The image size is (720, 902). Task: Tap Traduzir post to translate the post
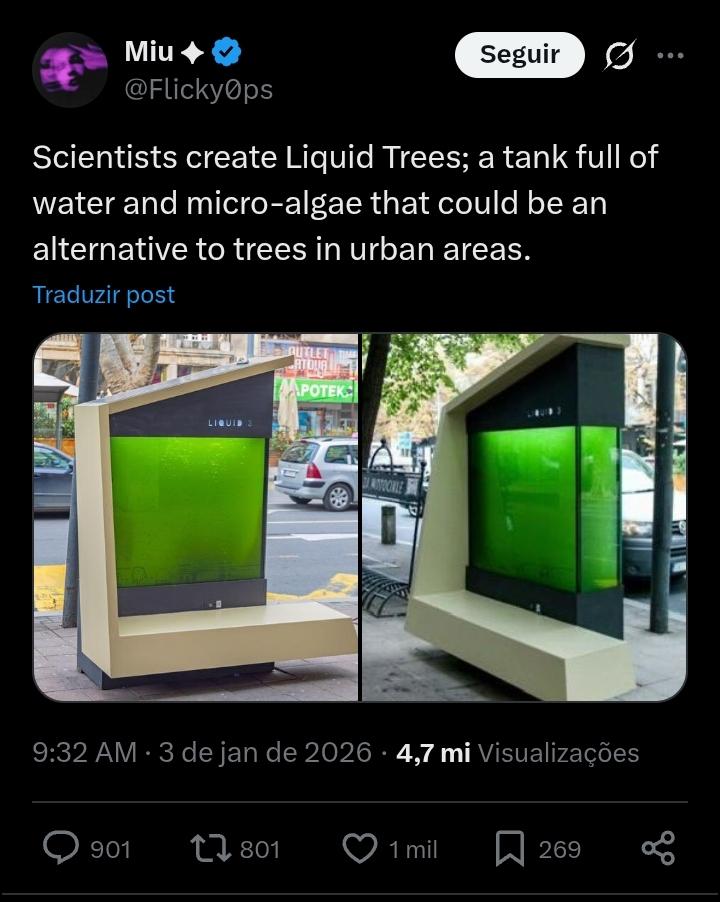(103, 295)
